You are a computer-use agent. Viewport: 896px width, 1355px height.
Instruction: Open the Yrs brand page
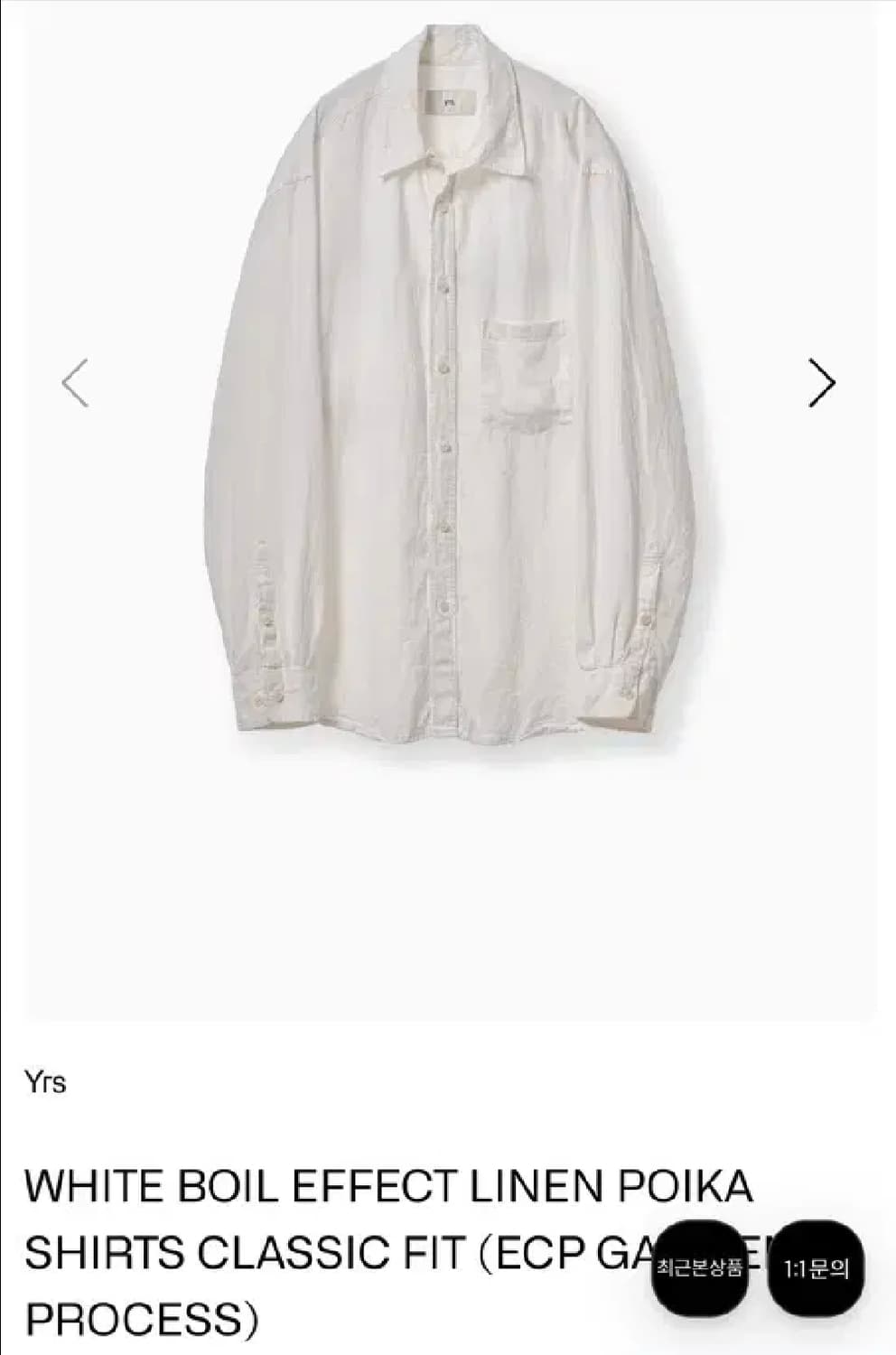tap(45, 1082)
